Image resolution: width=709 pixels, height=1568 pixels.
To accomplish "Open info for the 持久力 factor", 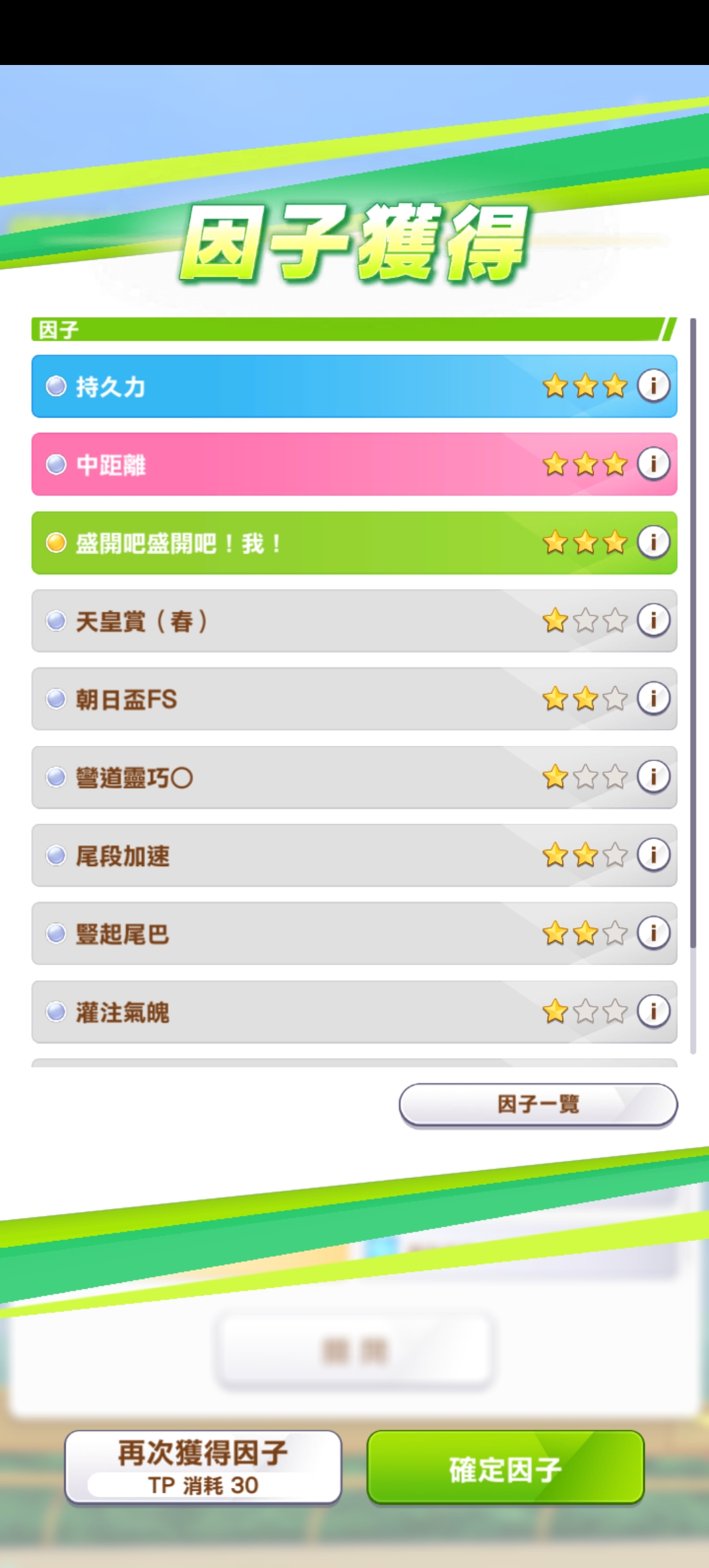I will (653, 385).
